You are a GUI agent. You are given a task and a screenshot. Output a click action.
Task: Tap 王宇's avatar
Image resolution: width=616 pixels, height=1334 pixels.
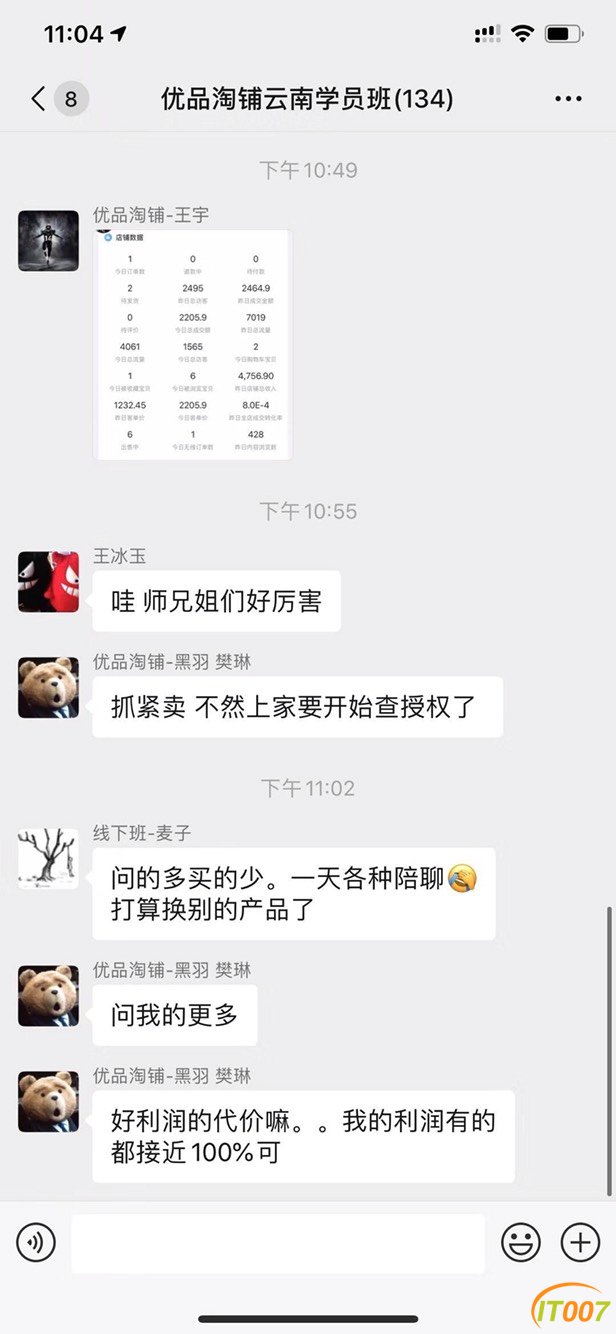[x=48, y=241]
